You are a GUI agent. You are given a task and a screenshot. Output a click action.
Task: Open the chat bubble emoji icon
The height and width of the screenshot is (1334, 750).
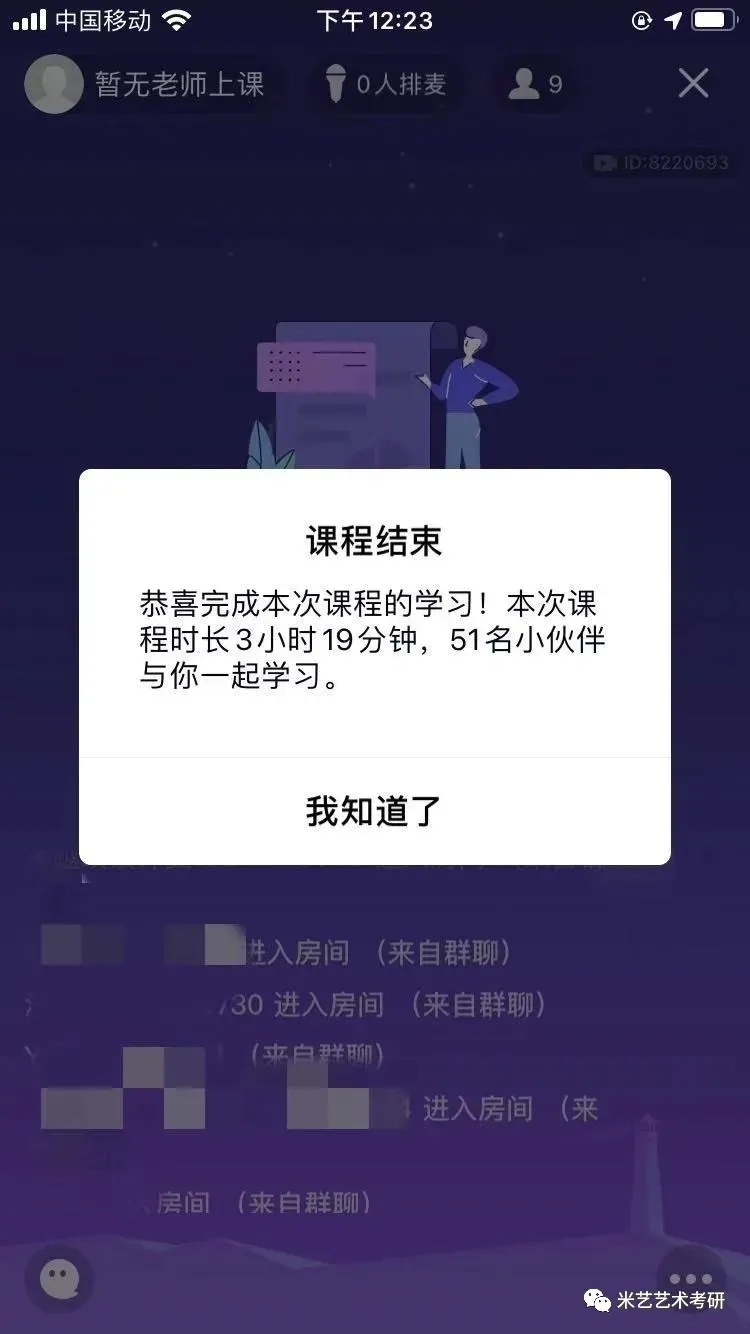(x=60, y=1277)
